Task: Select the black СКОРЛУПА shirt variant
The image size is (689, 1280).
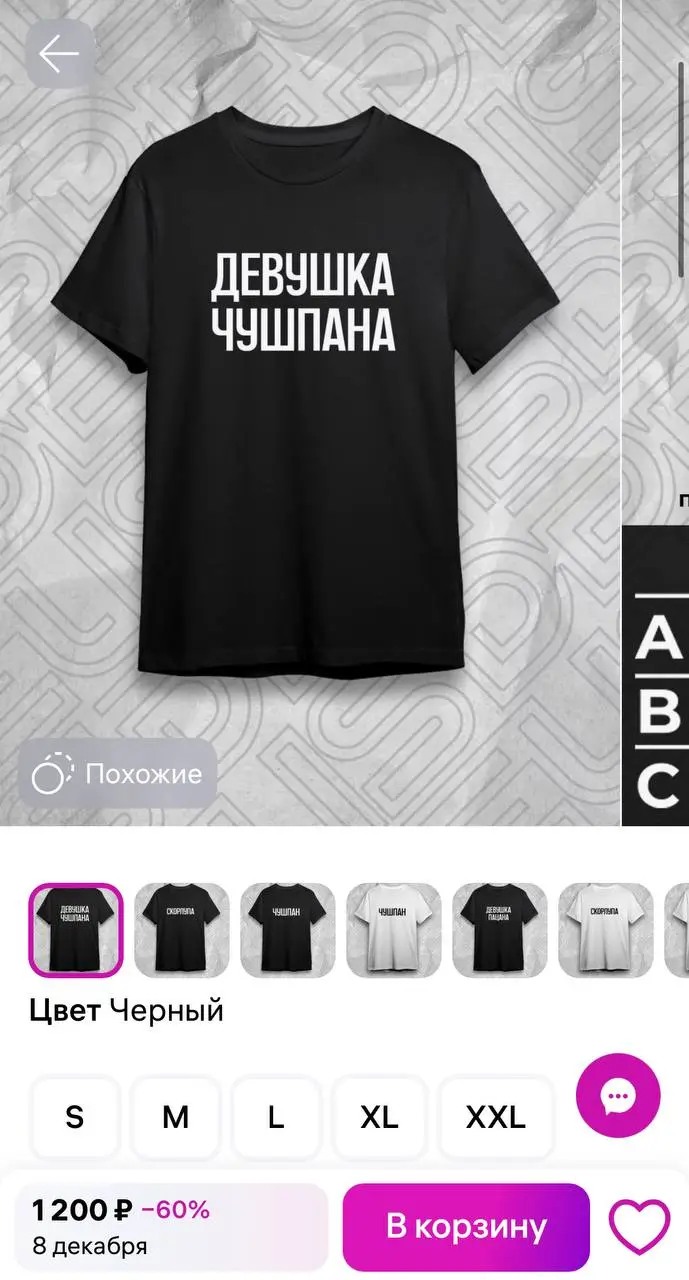Action: pyautogui.click(x=182, y=930)
